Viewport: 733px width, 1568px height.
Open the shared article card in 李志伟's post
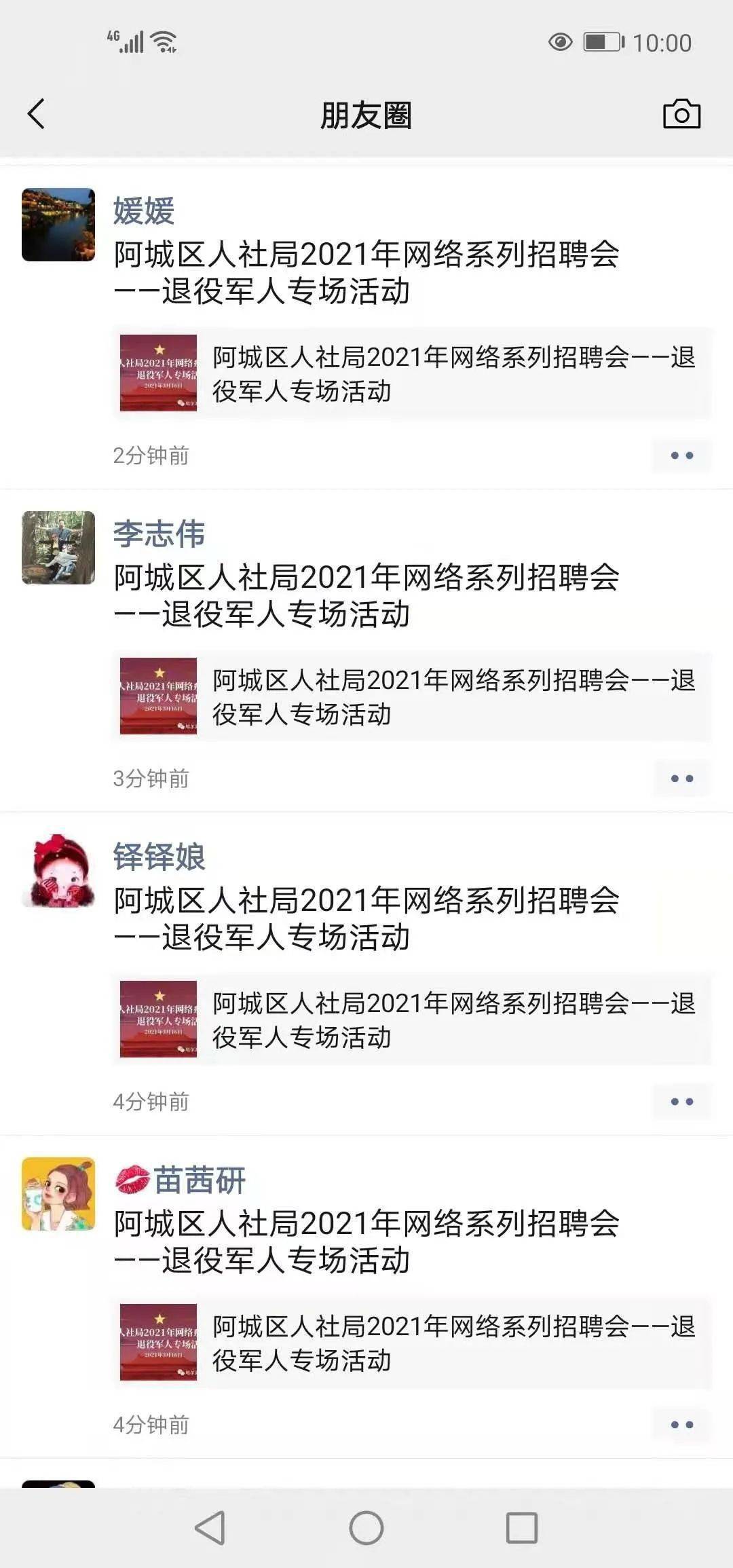(x=412, y=696)
